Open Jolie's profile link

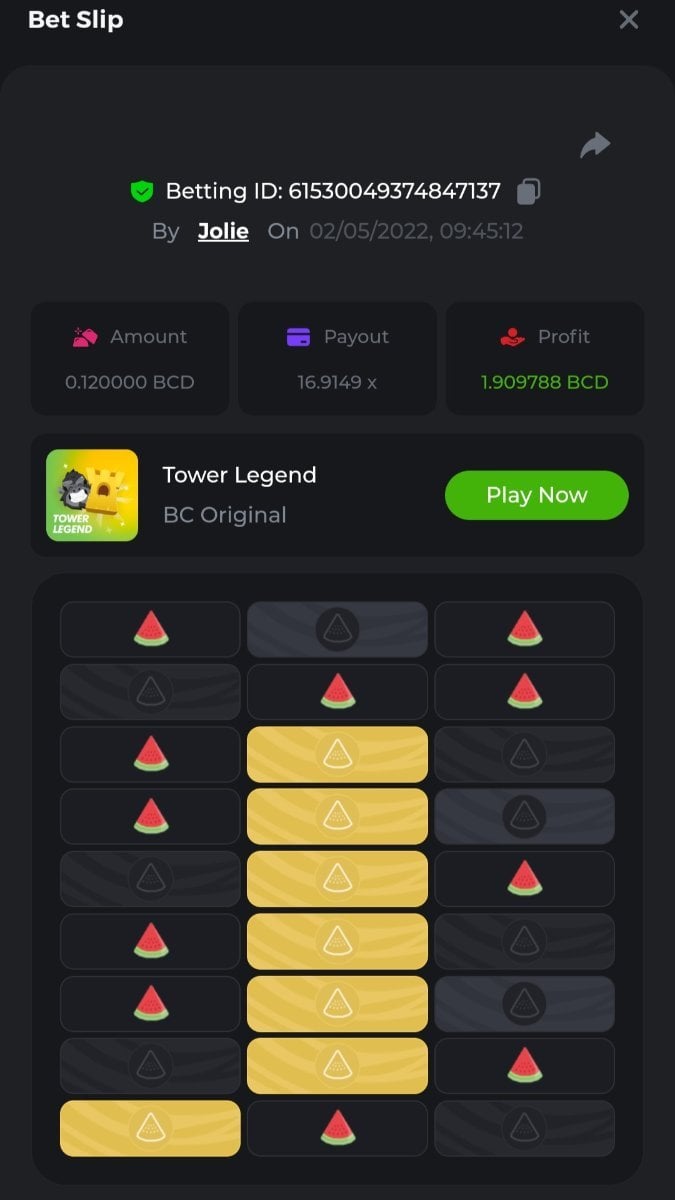click(223, 231)
